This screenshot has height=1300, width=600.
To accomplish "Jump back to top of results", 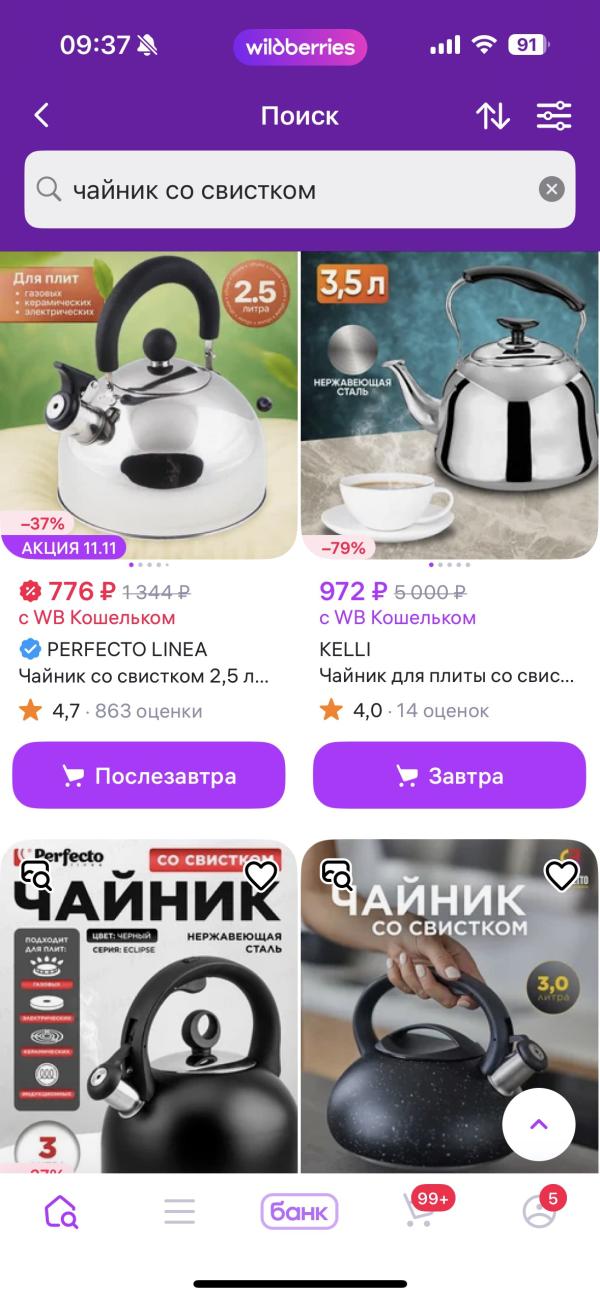I will tap(539, 1124).
